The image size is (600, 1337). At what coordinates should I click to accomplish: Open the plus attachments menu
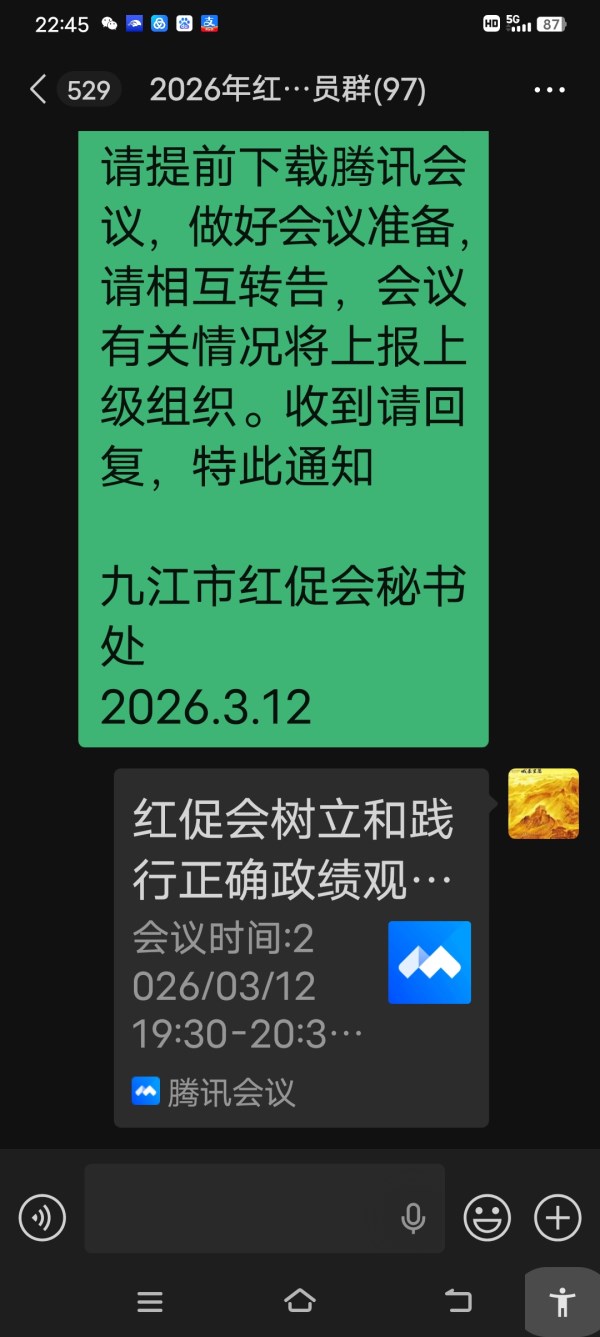pyautogui.click(x=557, y=1217)
